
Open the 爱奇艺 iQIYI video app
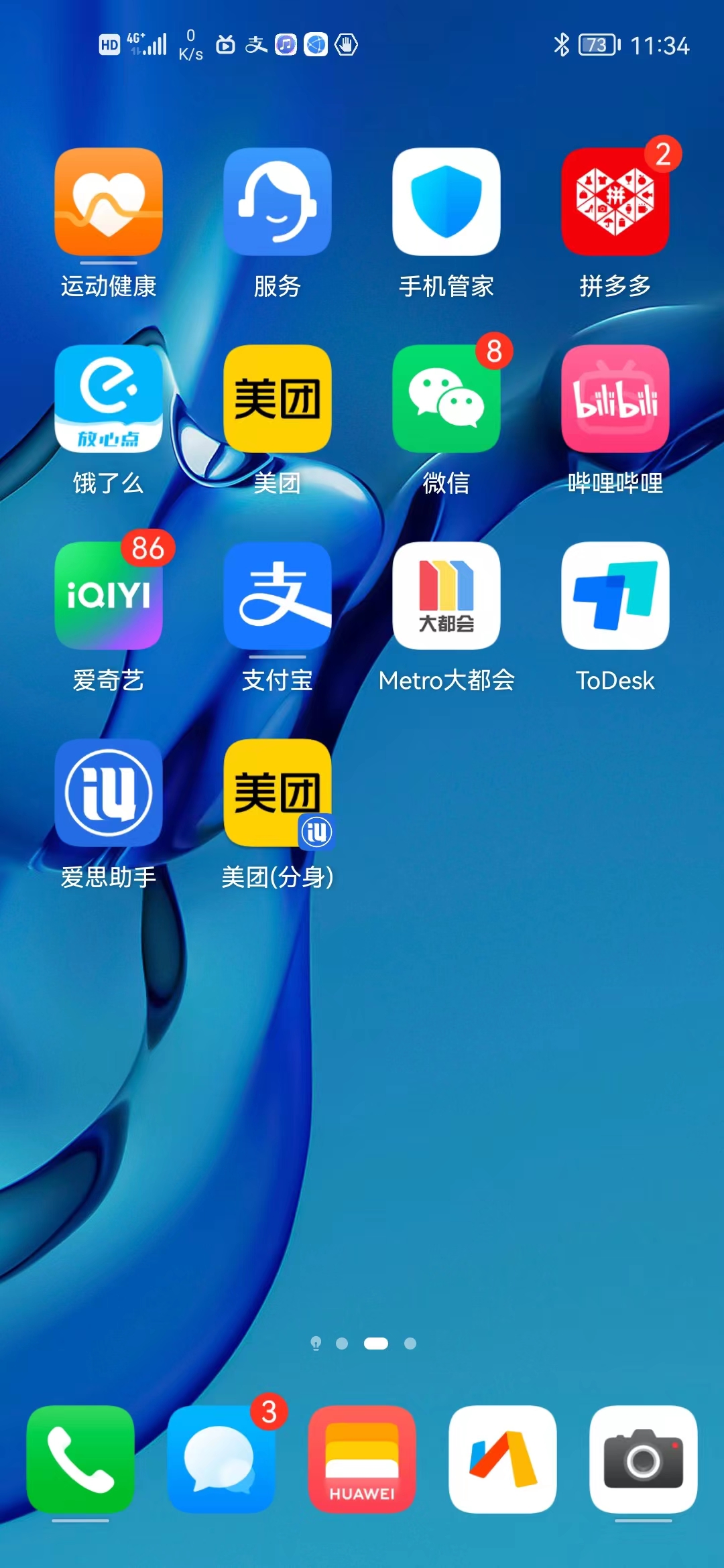point(109,596)
